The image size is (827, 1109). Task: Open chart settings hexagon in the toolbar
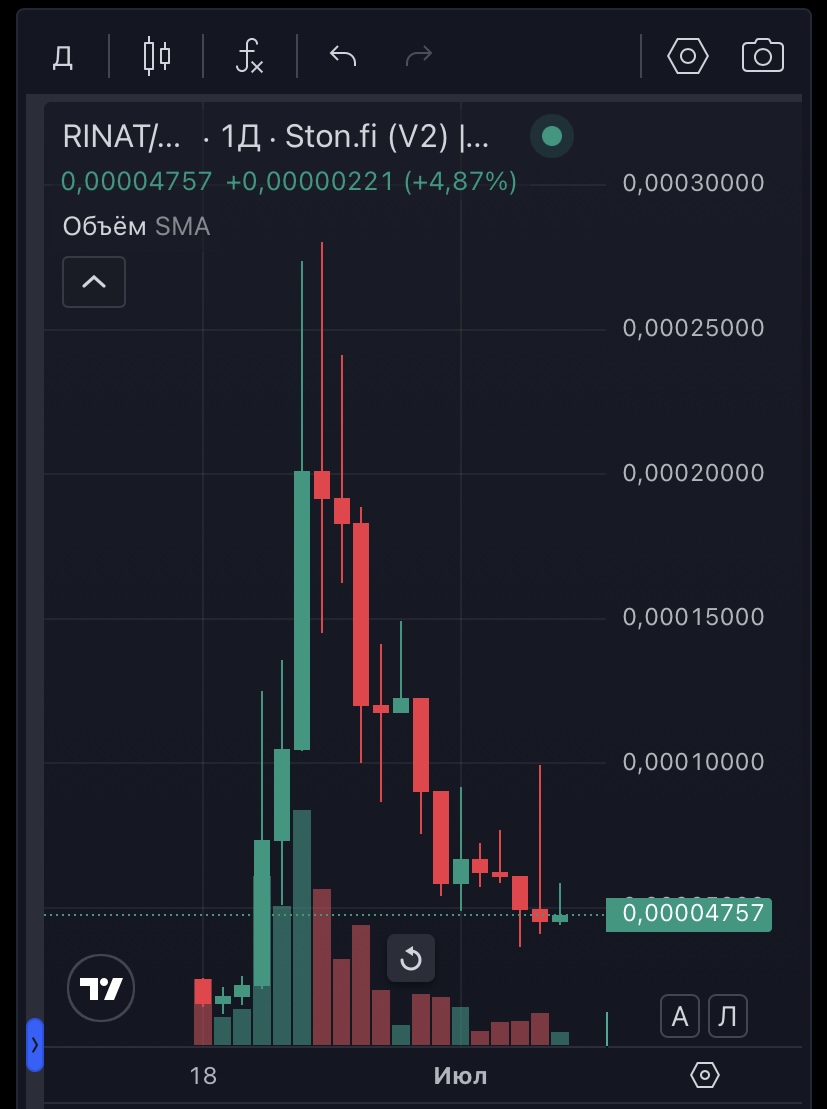click(x=688, y=57)
